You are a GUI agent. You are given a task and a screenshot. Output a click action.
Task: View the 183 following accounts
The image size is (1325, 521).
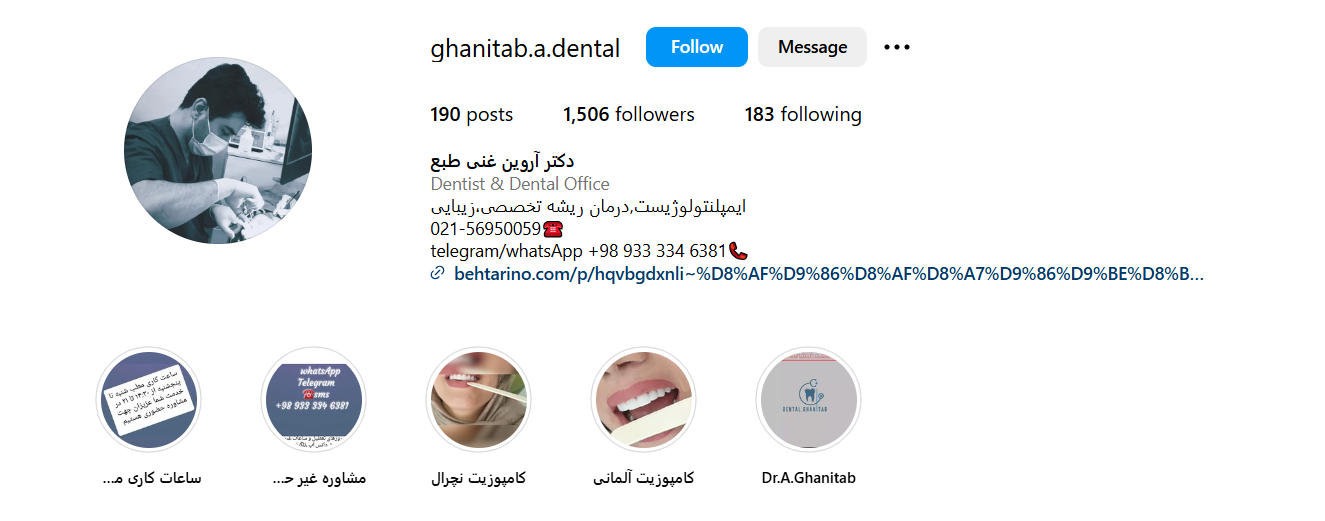(x=802, y=115)
